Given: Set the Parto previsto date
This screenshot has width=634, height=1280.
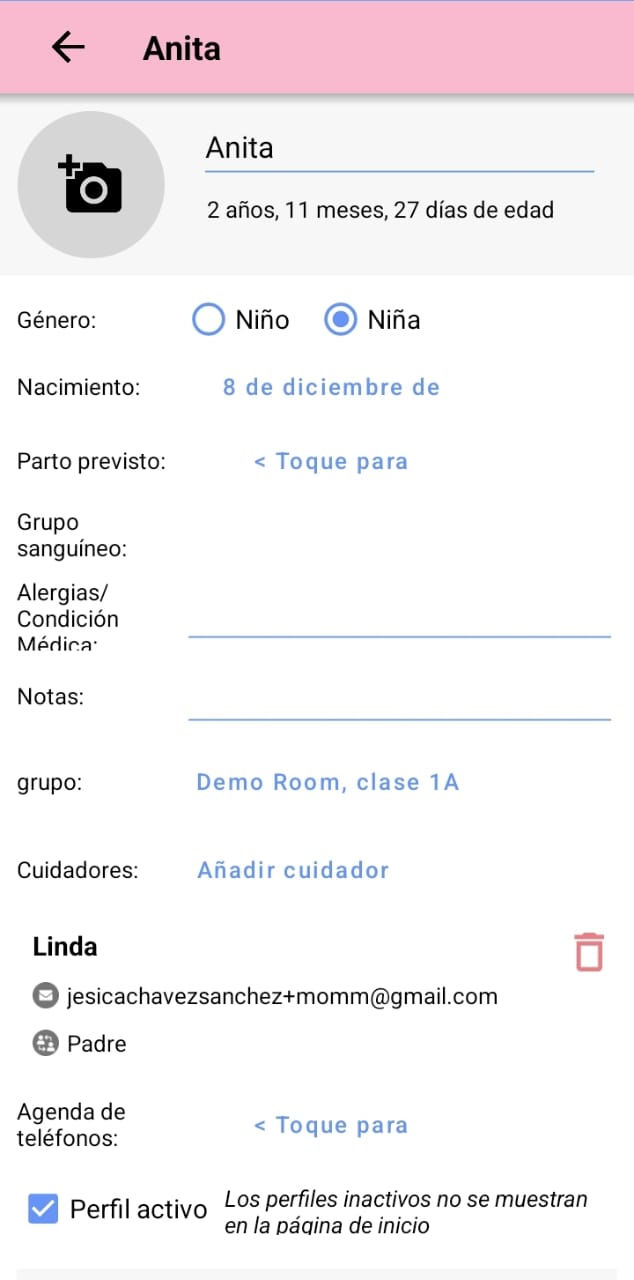Looking at the screenshot, I should pyautogui.click(x=331, y=461).
